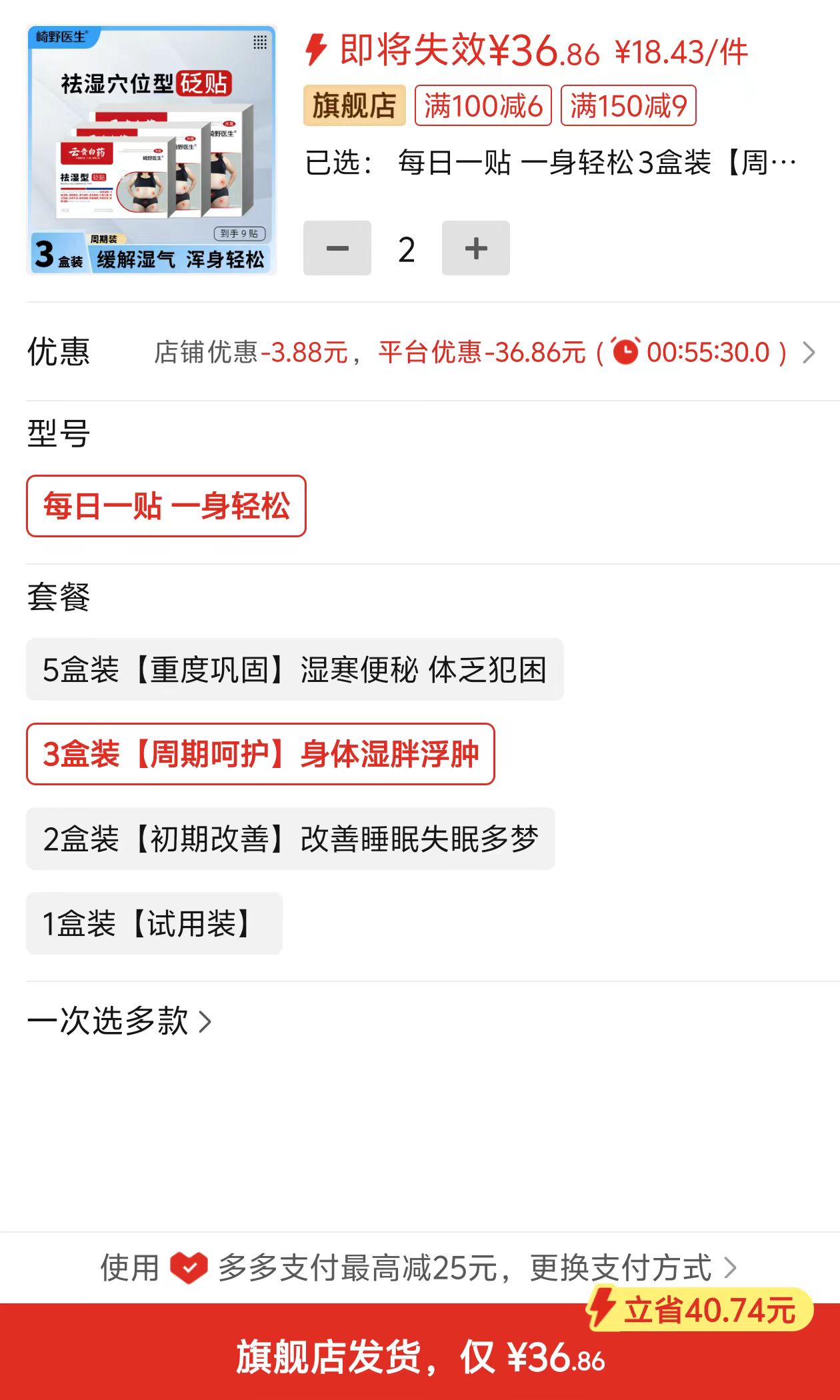Open the 优惠 discount details row
The width and height of the screenshot is (840, 1400).
tap(420, 351)
